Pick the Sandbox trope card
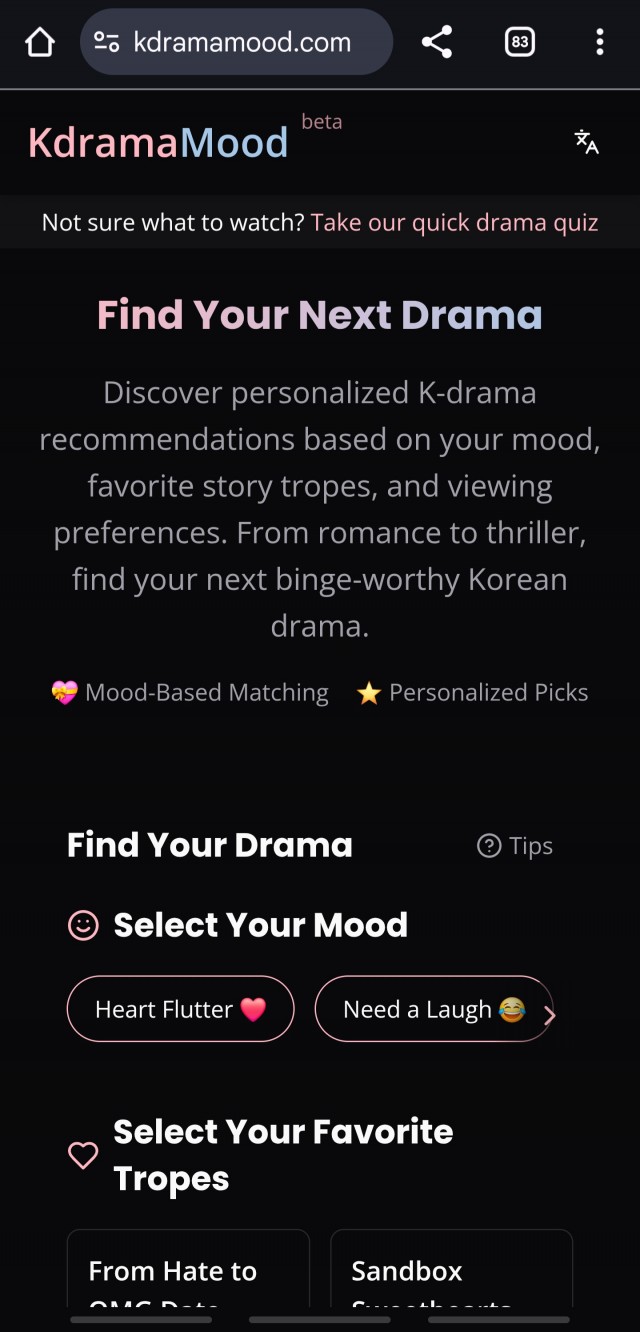 451,1270
